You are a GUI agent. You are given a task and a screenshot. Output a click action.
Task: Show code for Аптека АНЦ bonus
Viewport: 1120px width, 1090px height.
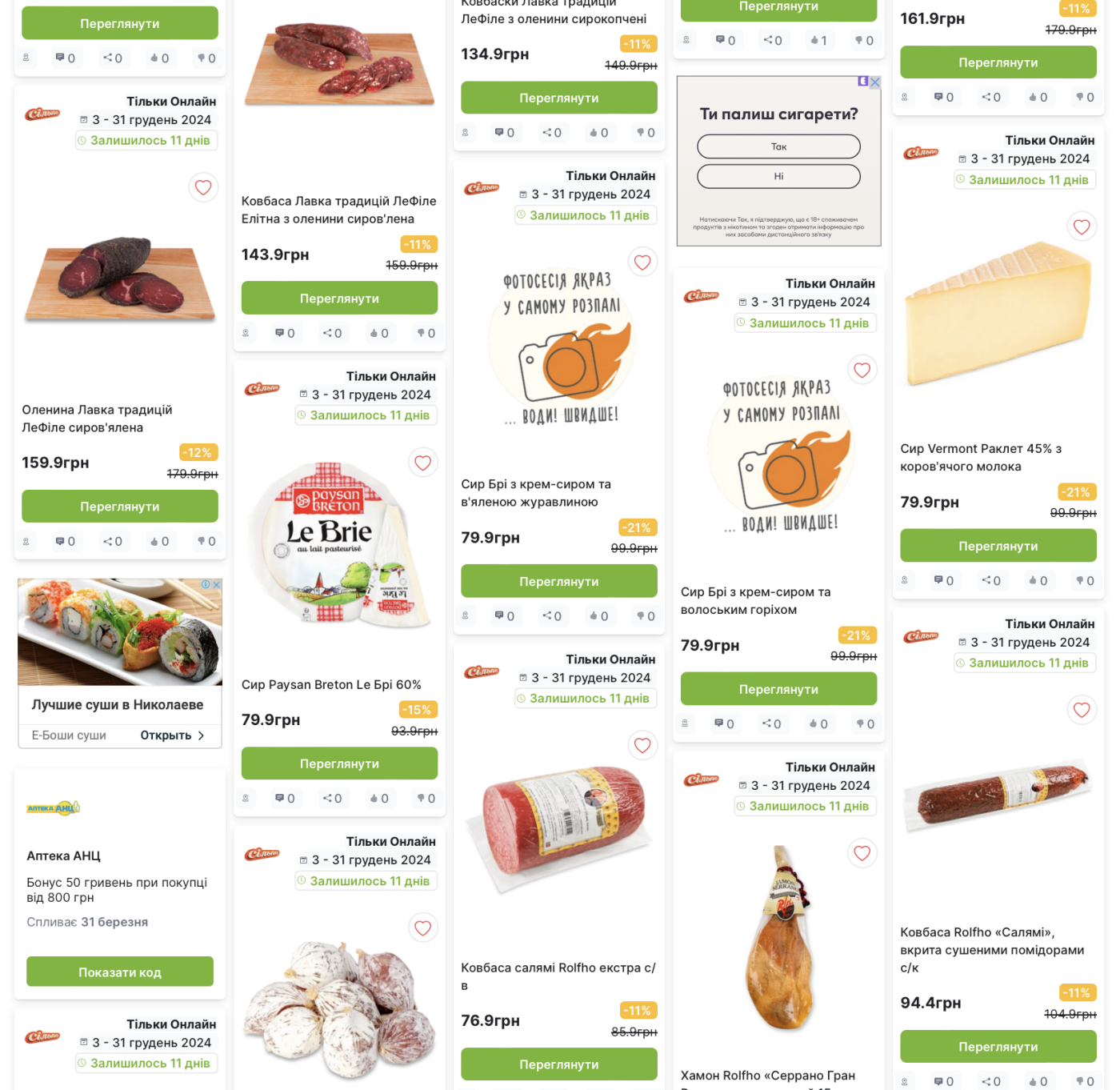coord(119,972)
